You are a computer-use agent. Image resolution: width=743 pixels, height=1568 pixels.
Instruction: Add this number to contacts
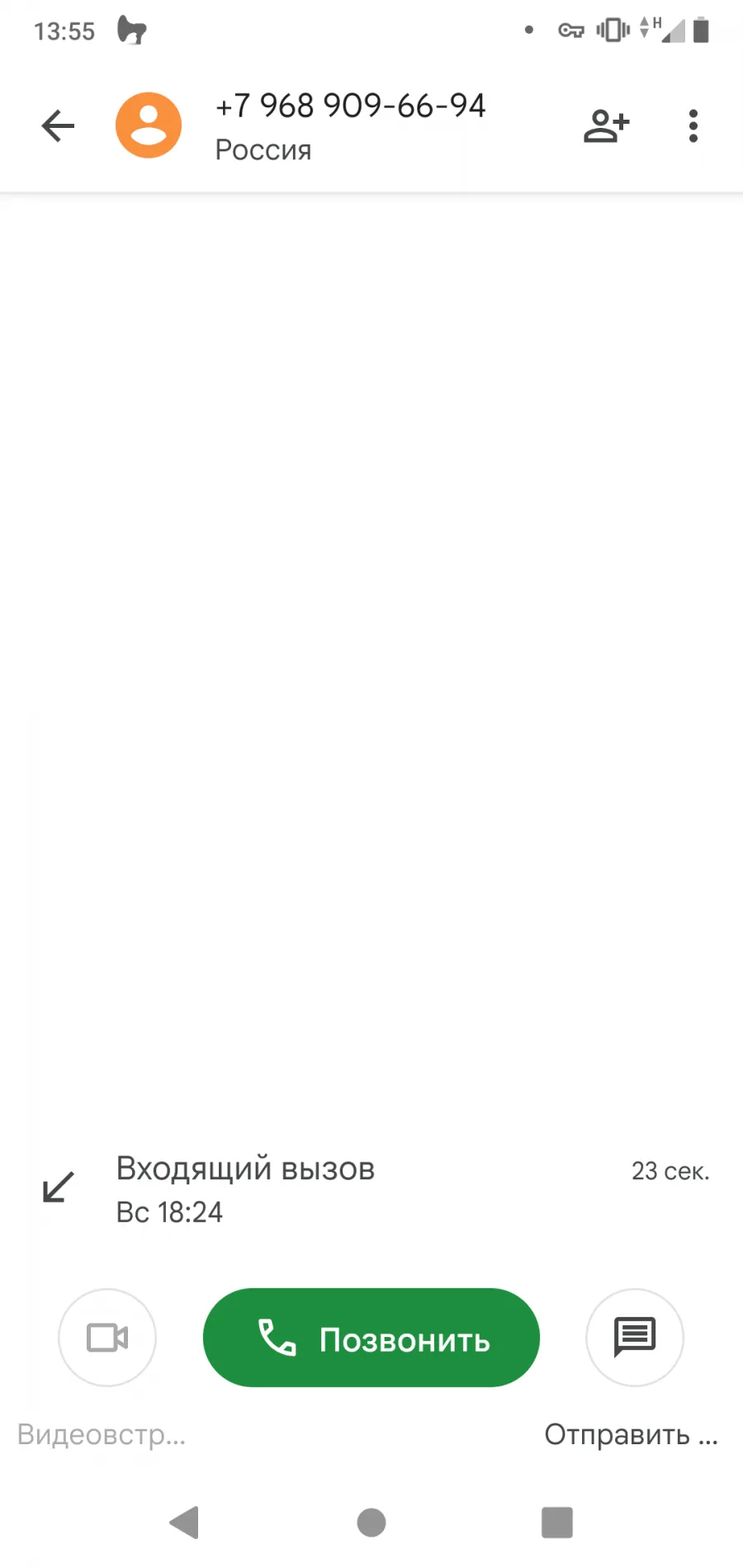607,126
